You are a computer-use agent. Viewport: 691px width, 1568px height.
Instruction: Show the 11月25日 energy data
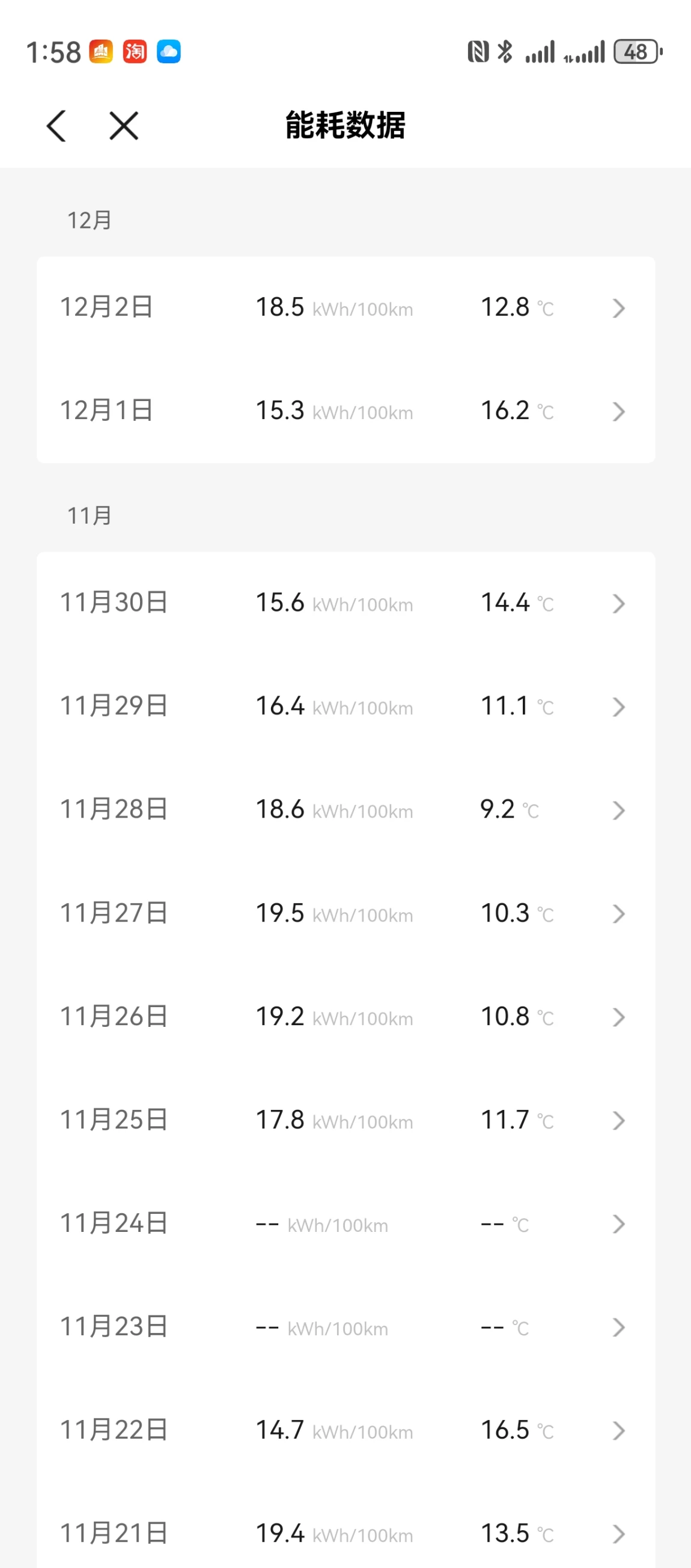pos(345,1121)
